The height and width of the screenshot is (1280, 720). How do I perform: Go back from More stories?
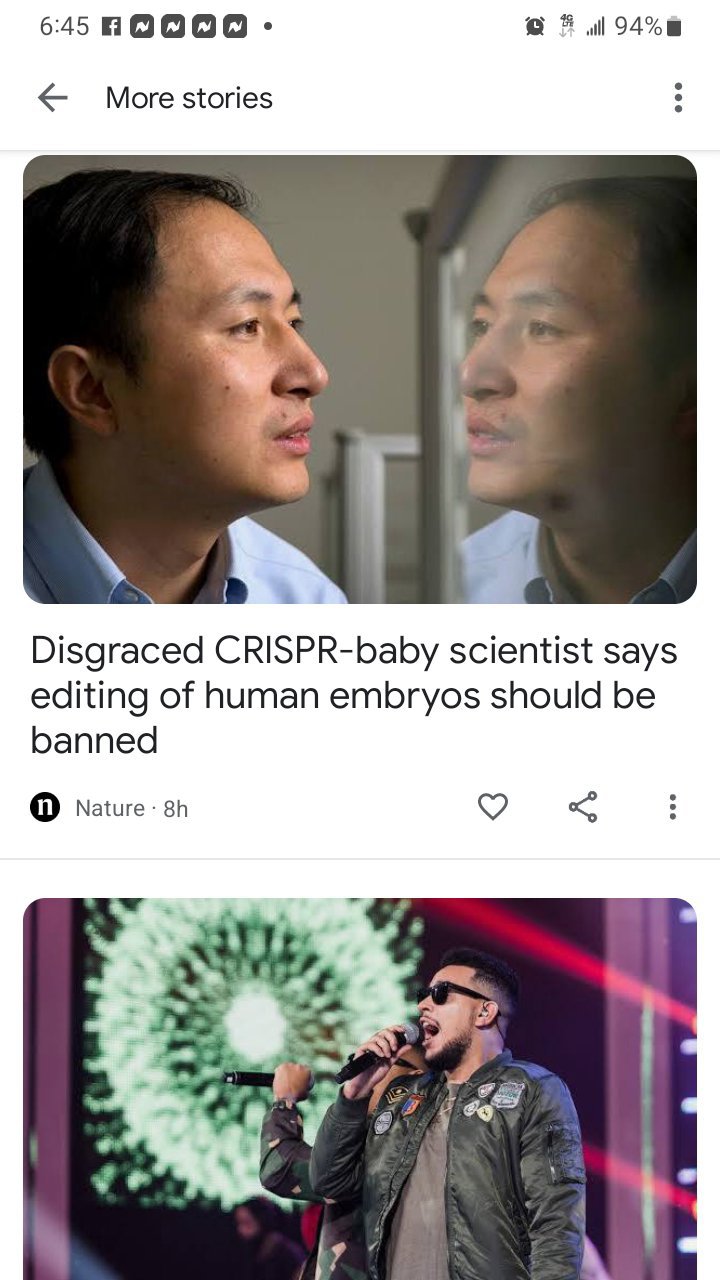click(x=52, y=98)
